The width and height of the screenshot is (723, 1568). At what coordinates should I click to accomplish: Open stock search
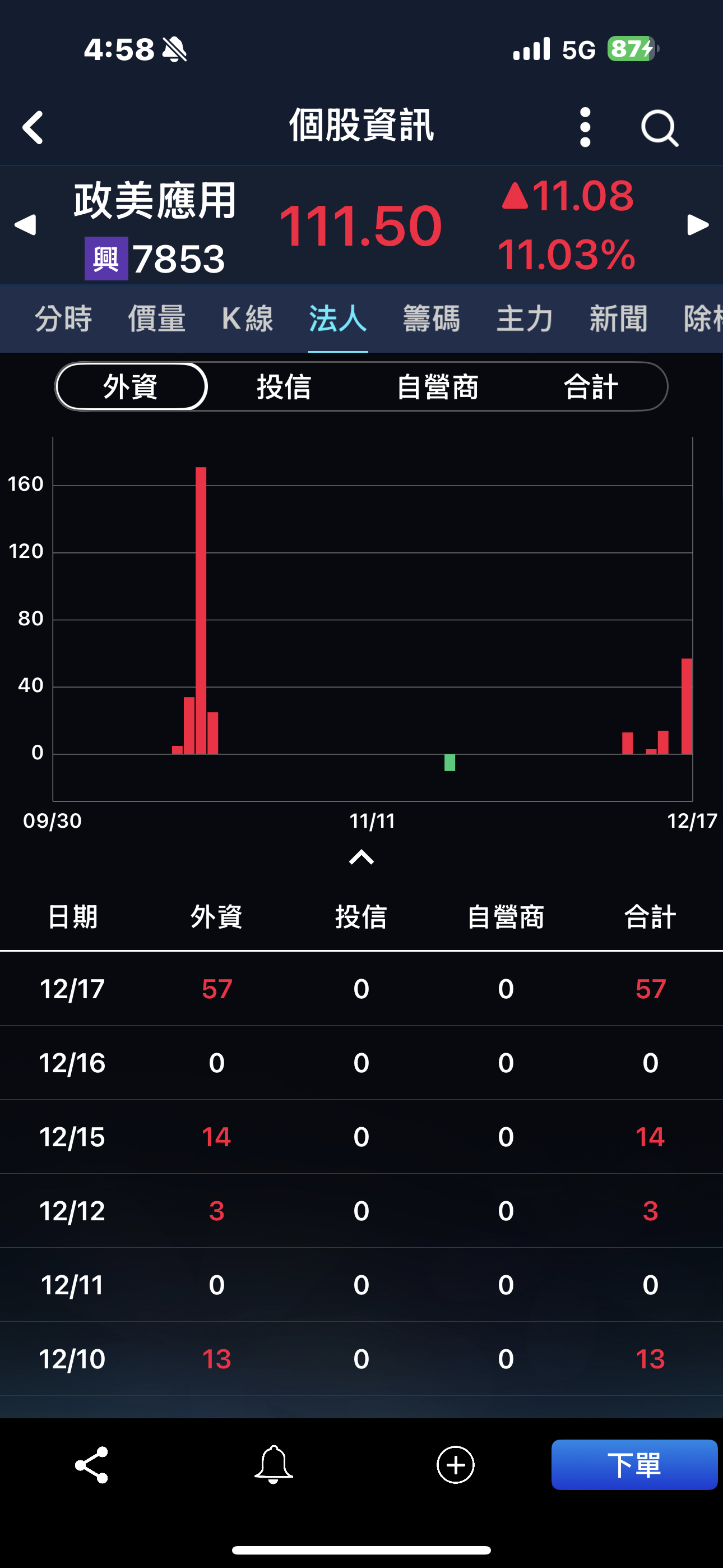pyautogui.click(x=659, y=128)
